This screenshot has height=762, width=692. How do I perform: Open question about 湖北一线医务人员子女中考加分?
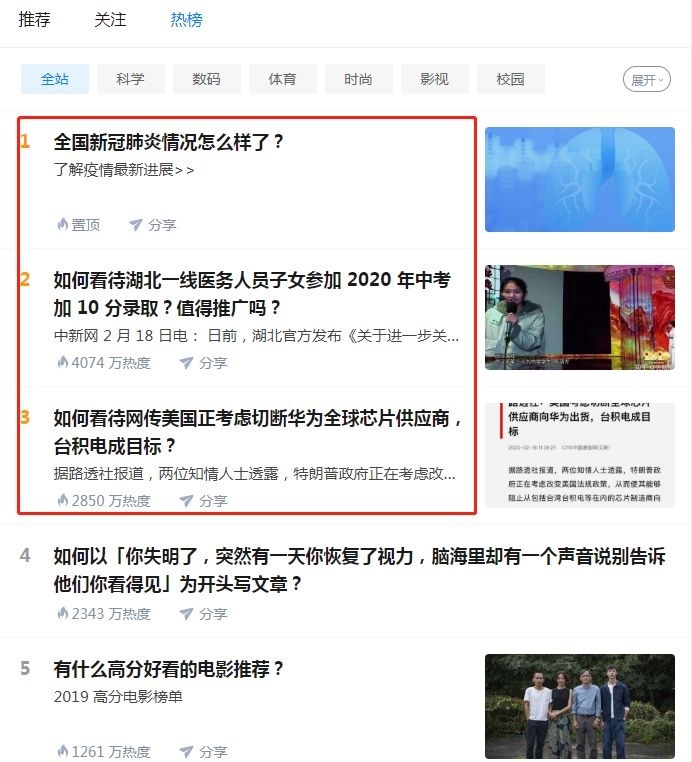(x=250, y=293)
